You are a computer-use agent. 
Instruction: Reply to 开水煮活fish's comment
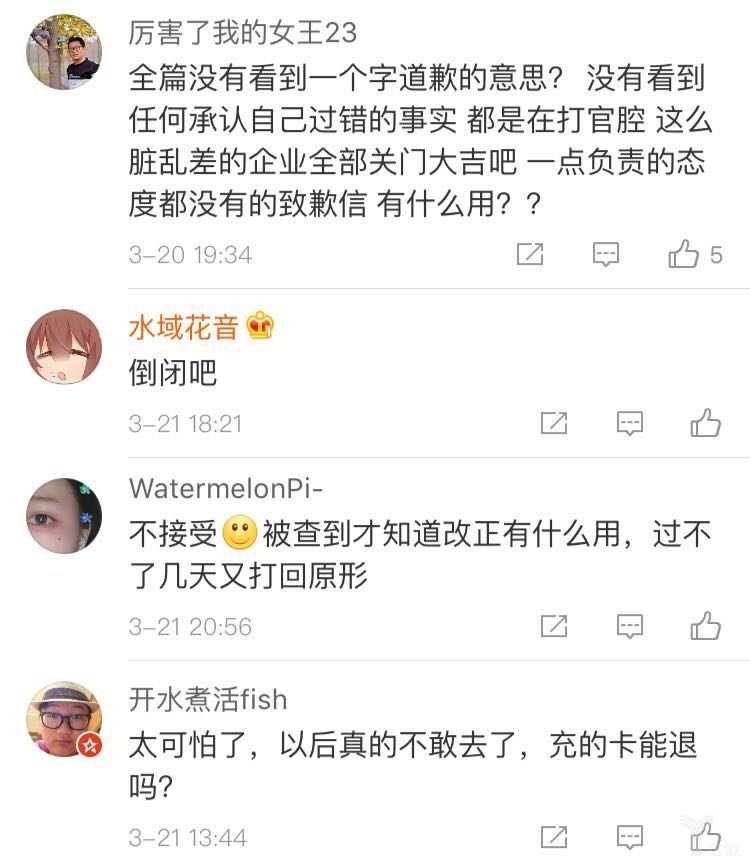coord(629,836)
